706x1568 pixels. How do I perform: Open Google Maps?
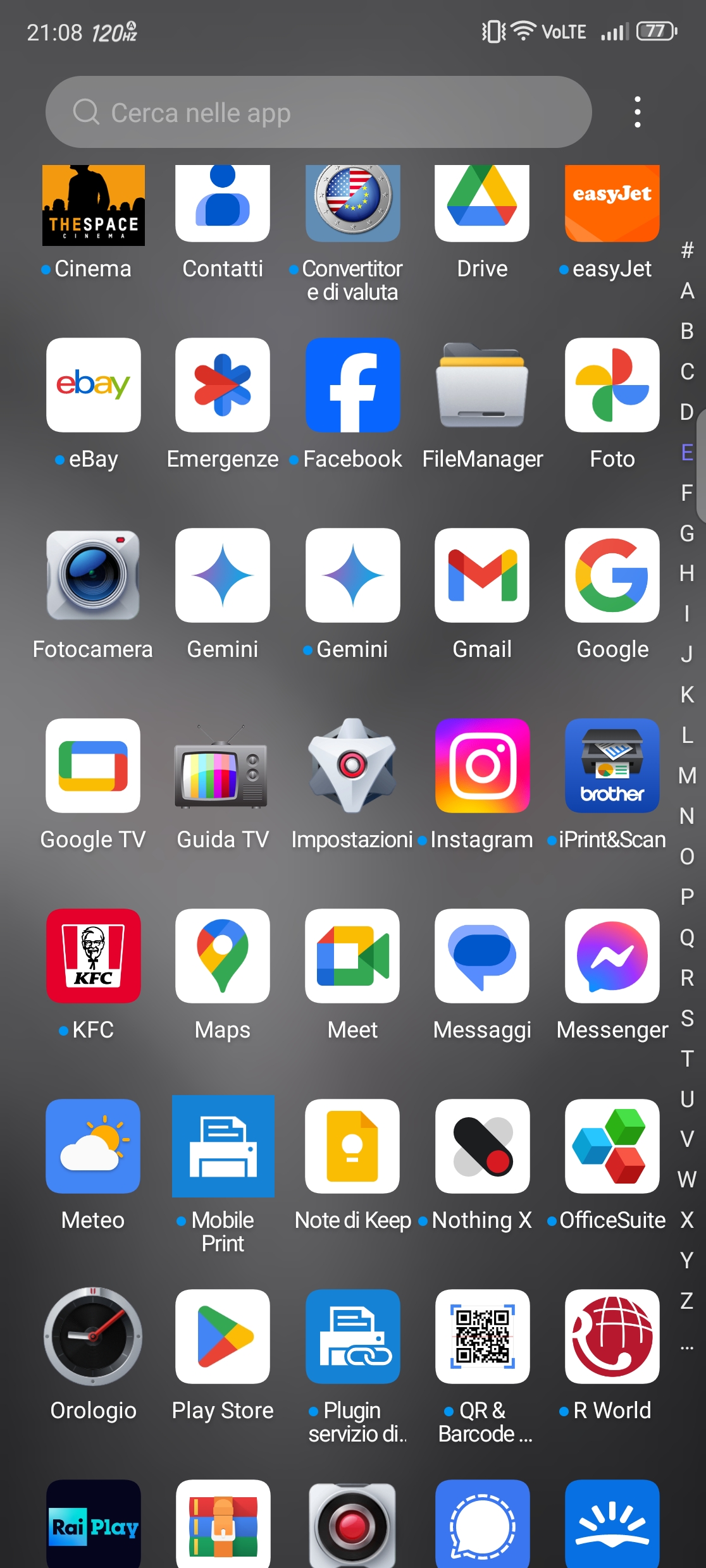point(223,956)
